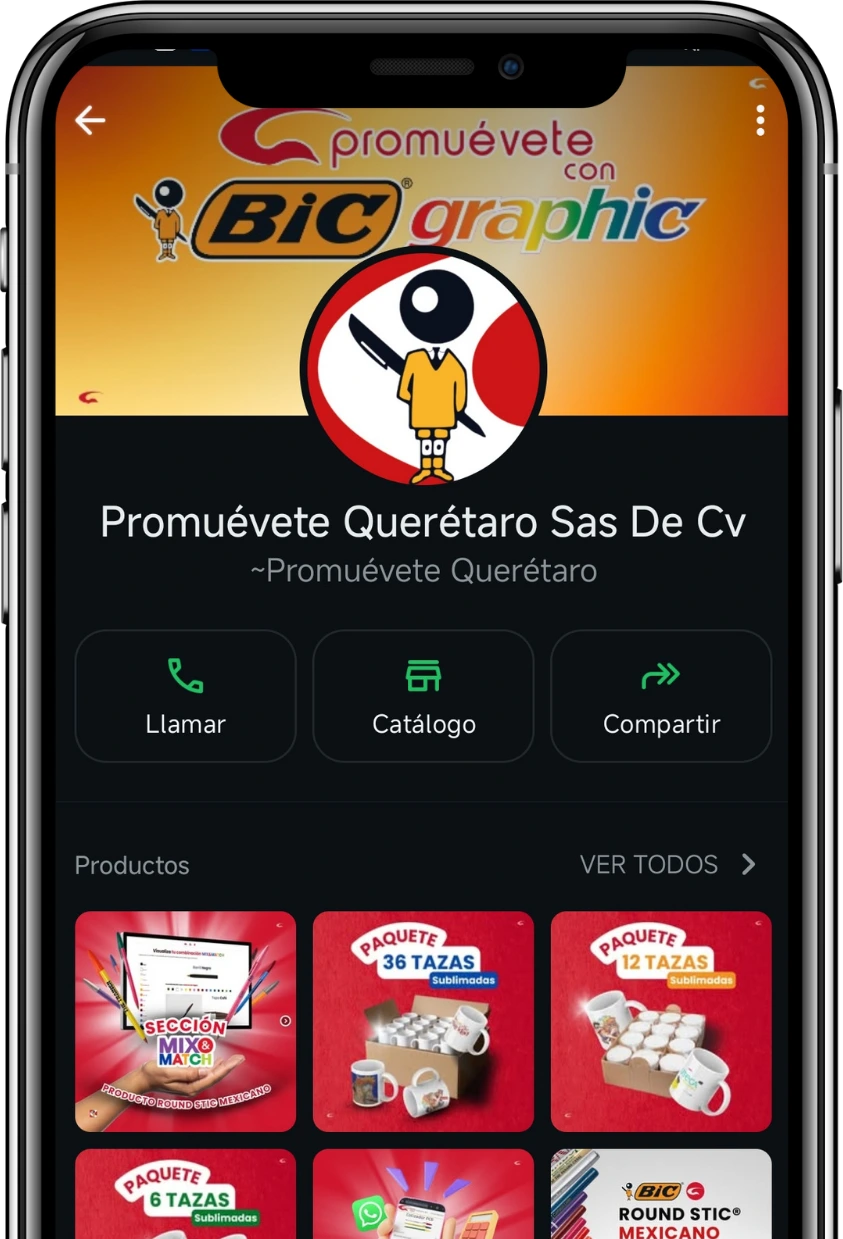Screen dimensions: 843x1239
Task: Go back using the top arrow
Action: point(90,121)
